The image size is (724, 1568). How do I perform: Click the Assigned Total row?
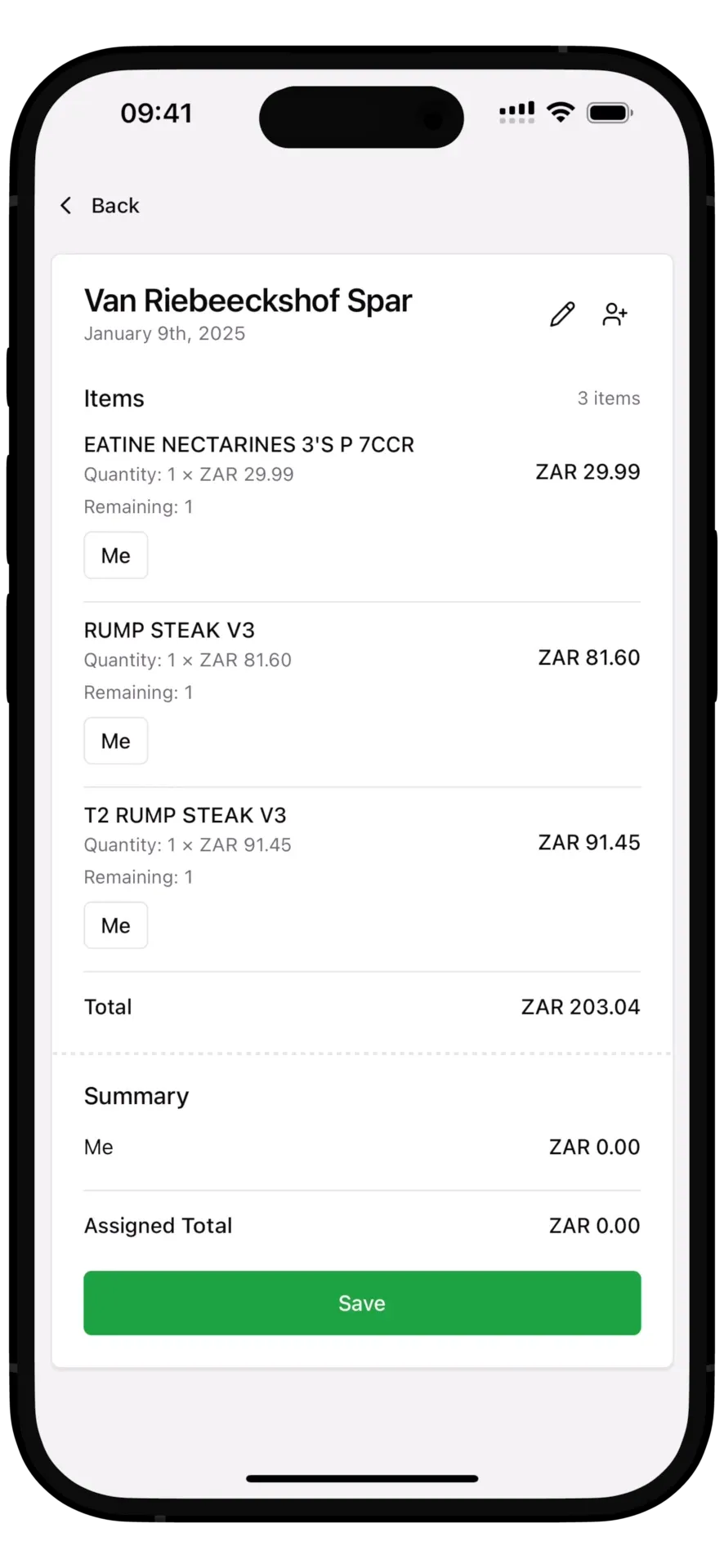[361, 1225]
